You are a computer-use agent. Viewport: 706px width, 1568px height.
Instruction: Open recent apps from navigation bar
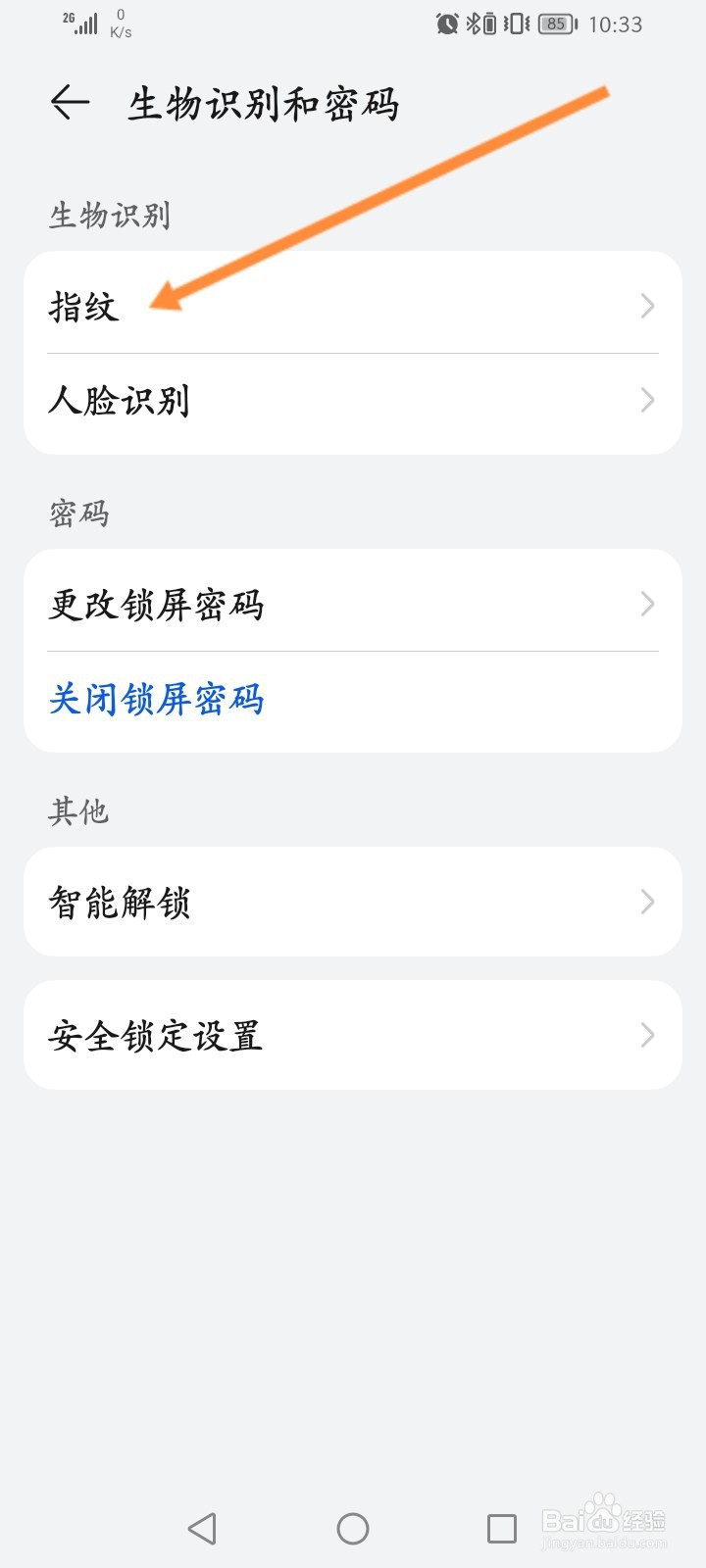pos(502,1528)
